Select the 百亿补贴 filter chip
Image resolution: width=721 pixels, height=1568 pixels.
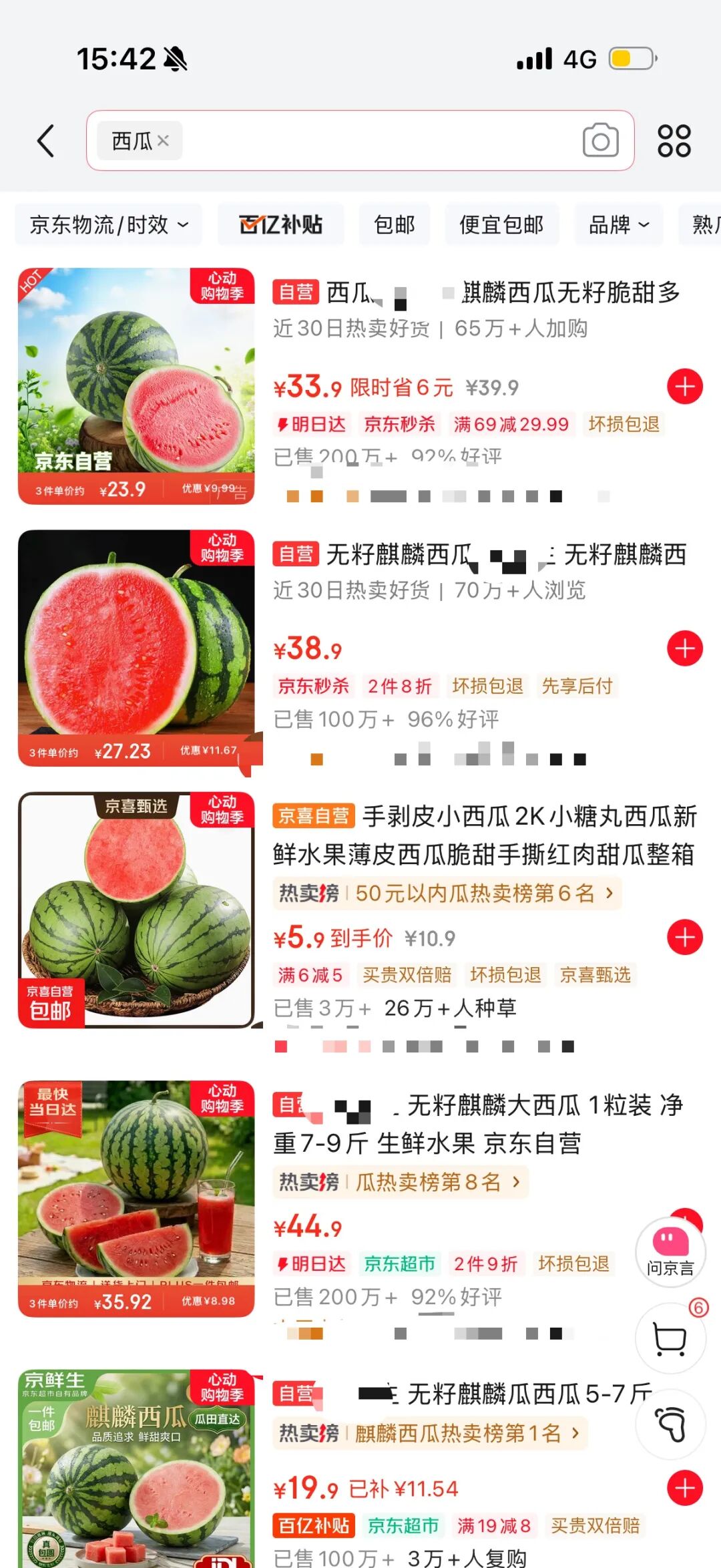coord(281,225)
